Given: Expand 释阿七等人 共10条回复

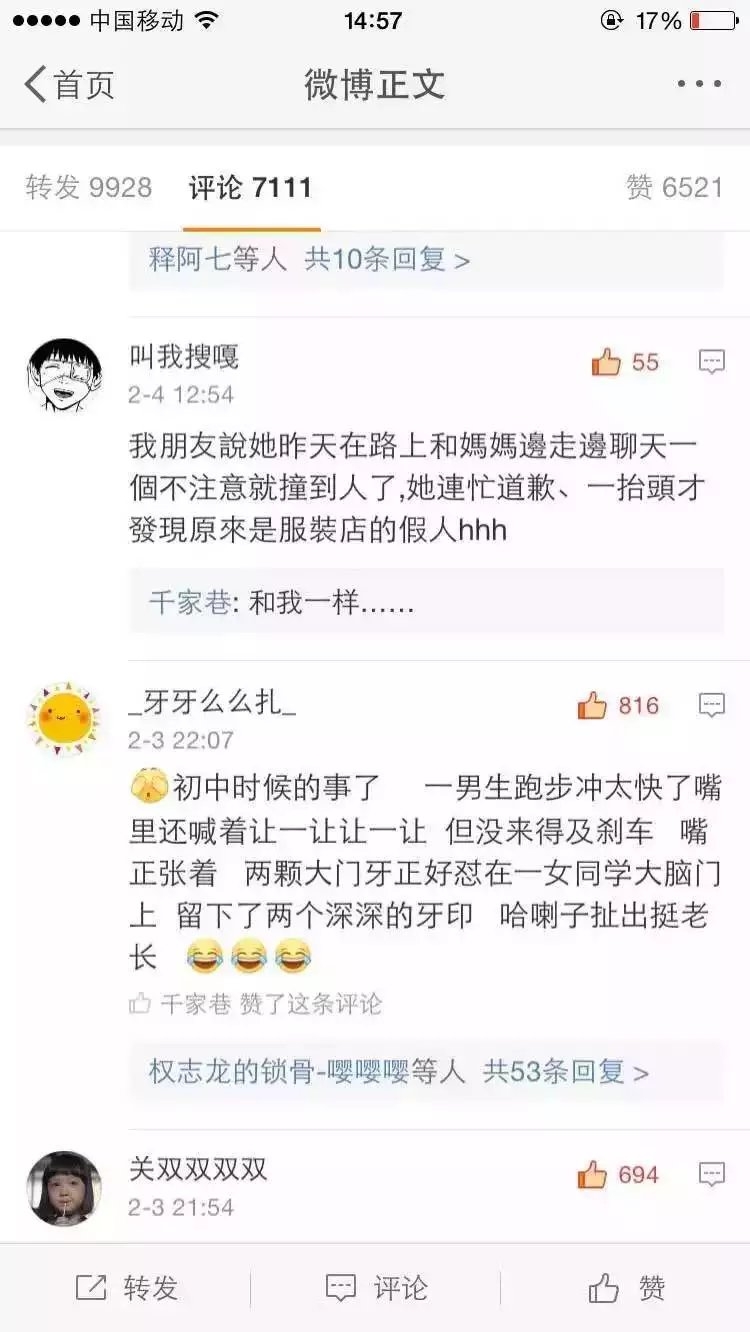Looking at the screenshot, I should [309, 260].
